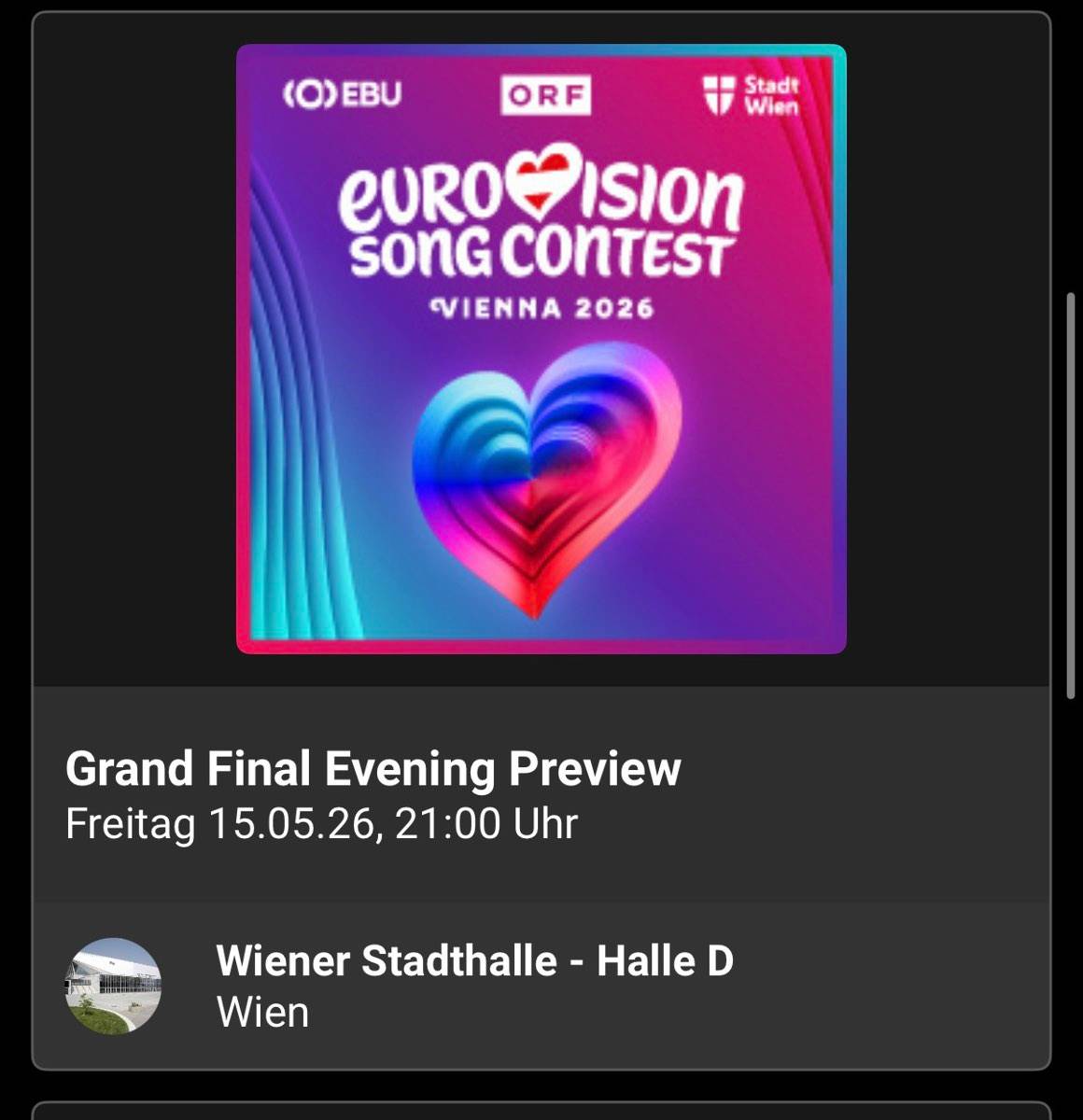This screenshot has width=1083, height=1120.
Task: Open the Wiener Stadthalle - Halle D venue
Action: (x=474, y=961)
